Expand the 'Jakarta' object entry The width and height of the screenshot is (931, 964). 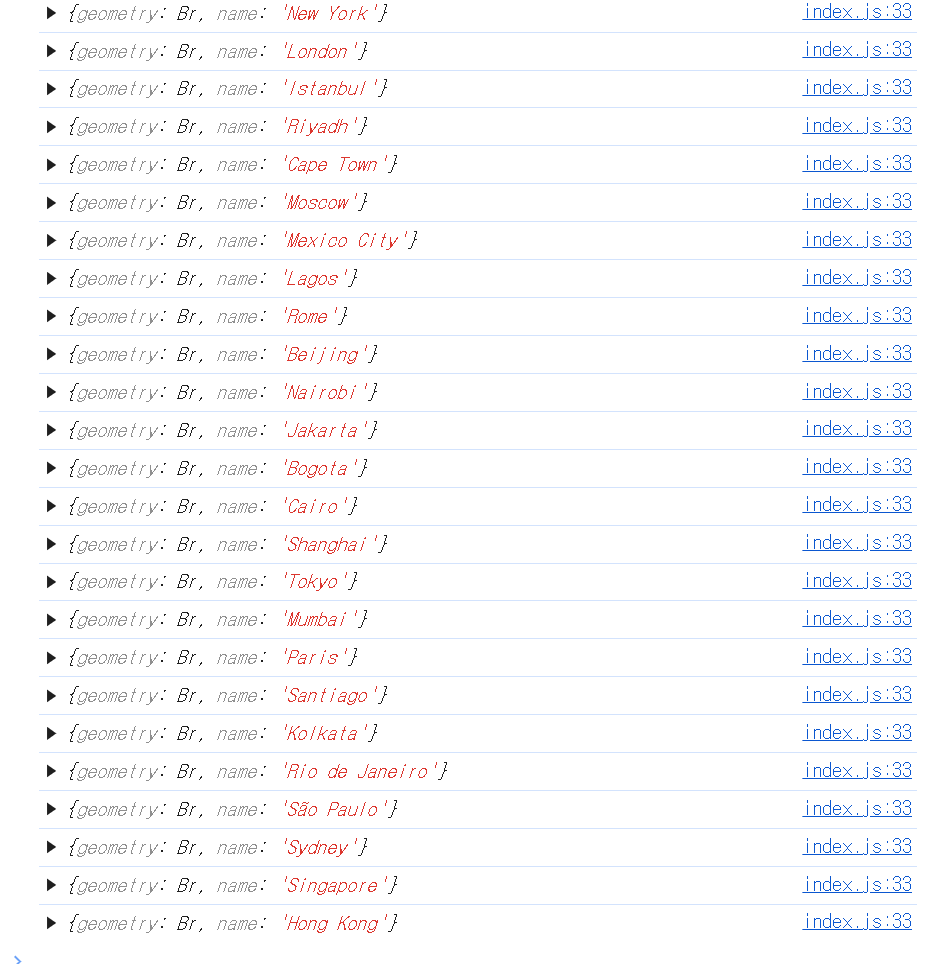51,431
